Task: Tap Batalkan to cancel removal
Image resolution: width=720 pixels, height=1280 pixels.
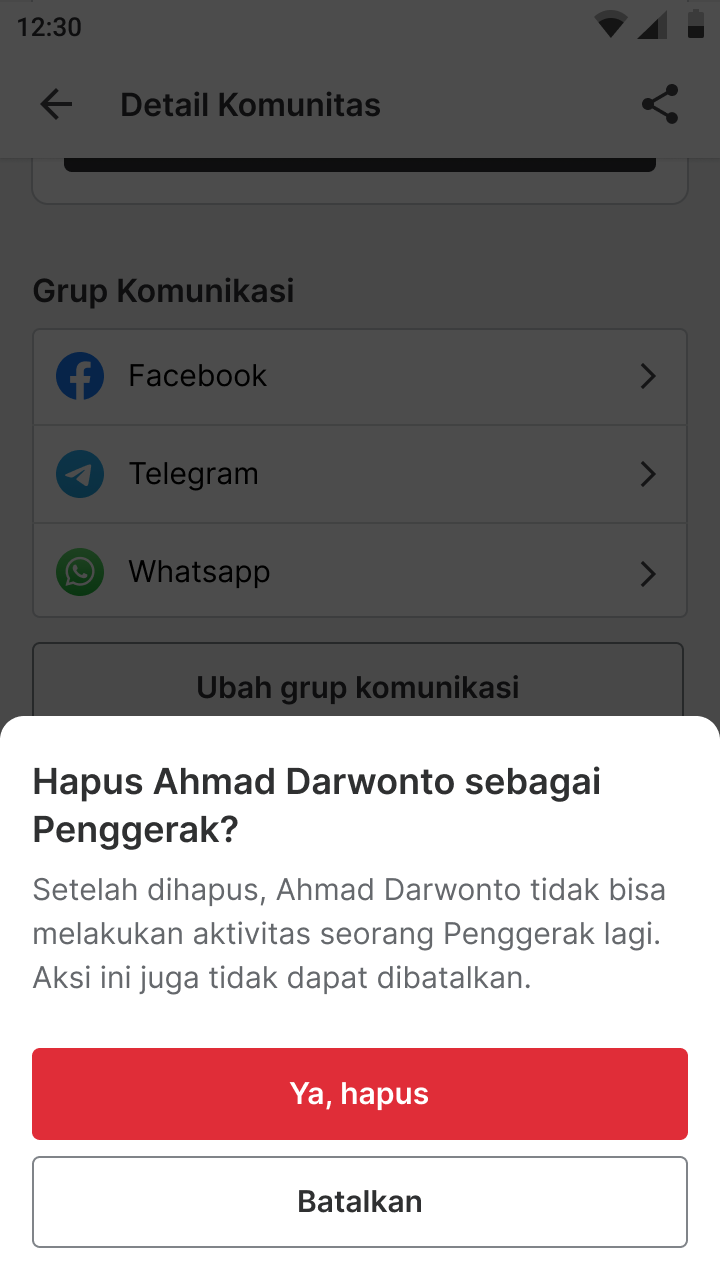Action: pos(360,1201)
